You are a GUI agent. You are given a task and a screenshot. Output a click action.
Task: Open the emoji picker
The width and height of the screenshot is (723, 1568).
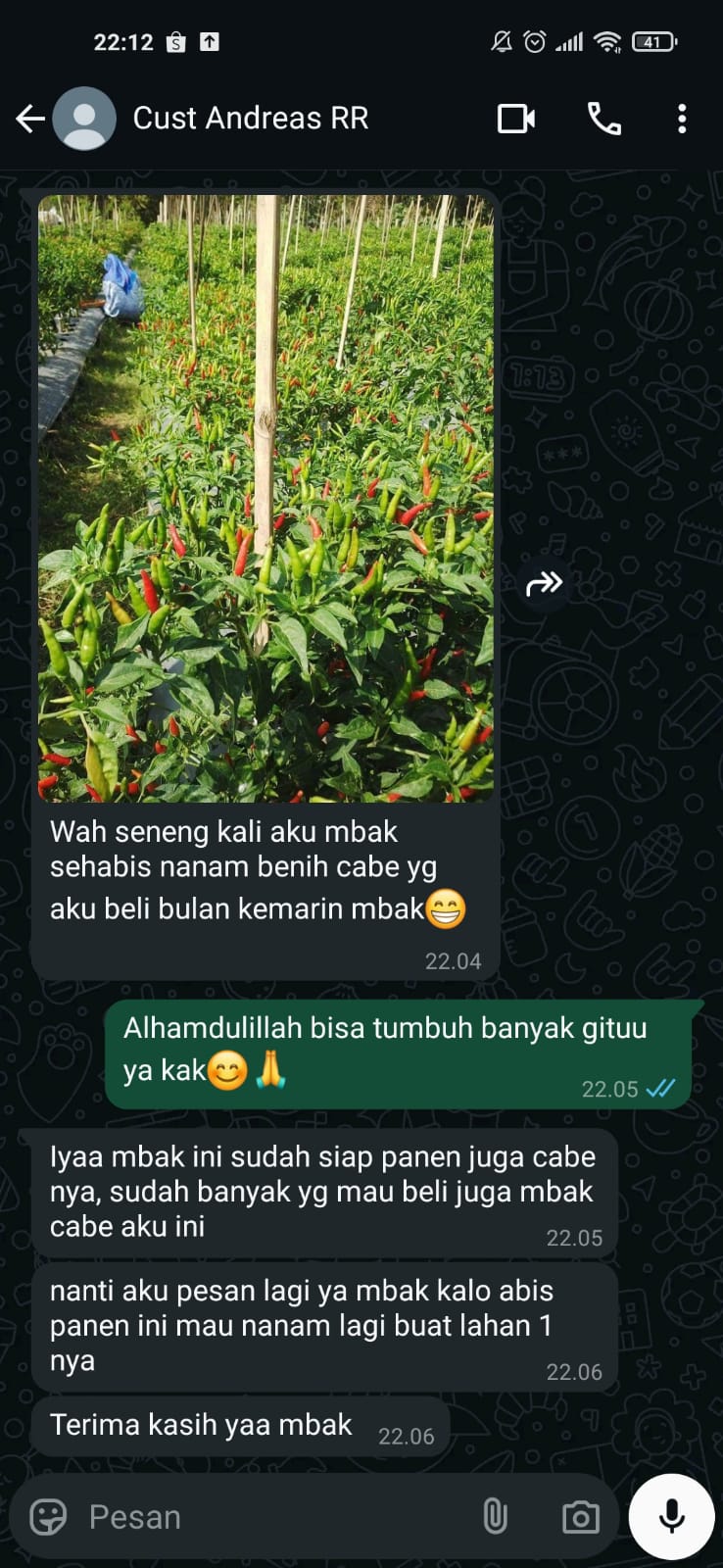pos(48,1517)
